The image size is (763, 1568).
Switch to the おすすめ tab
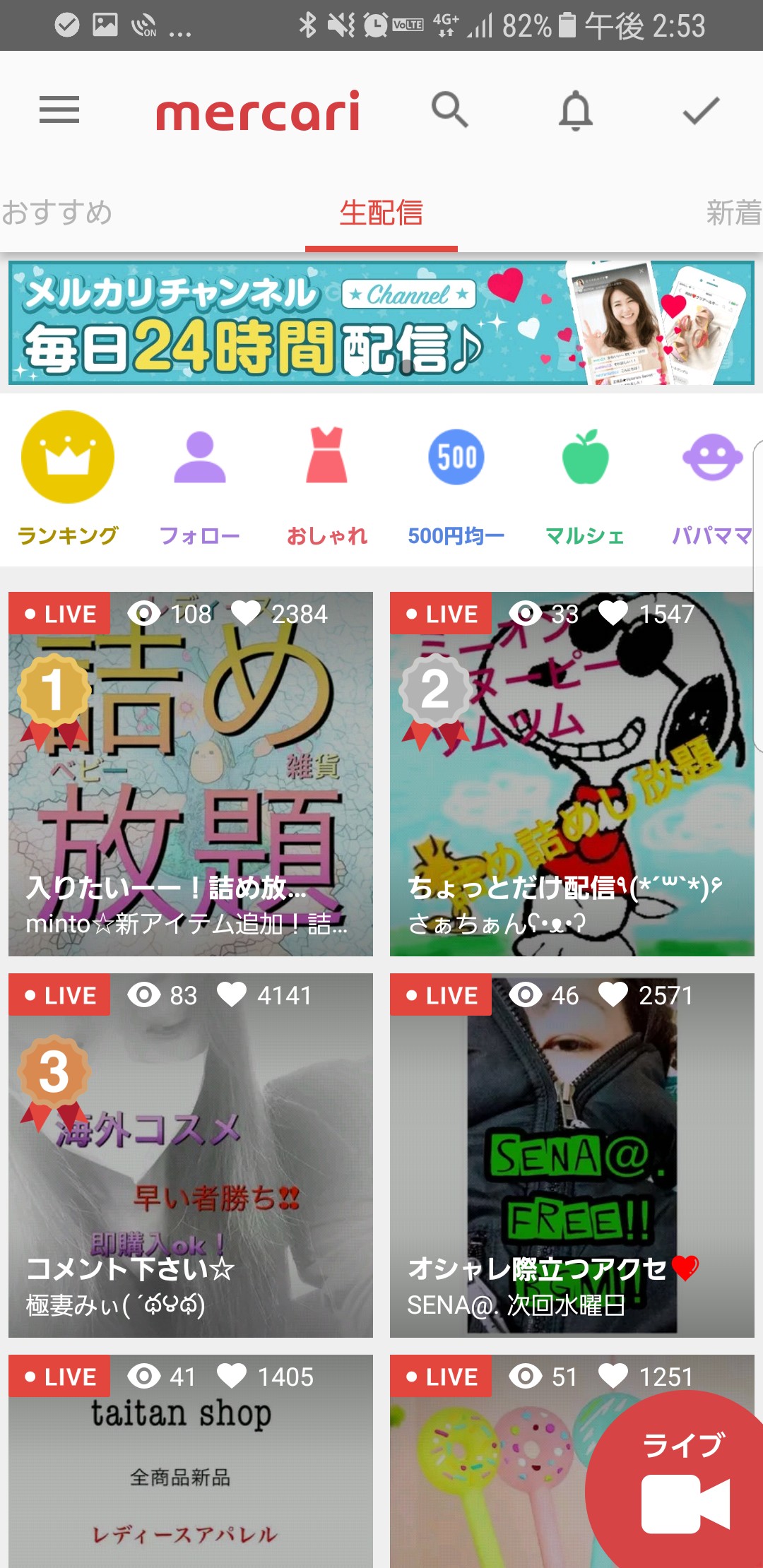57,213
